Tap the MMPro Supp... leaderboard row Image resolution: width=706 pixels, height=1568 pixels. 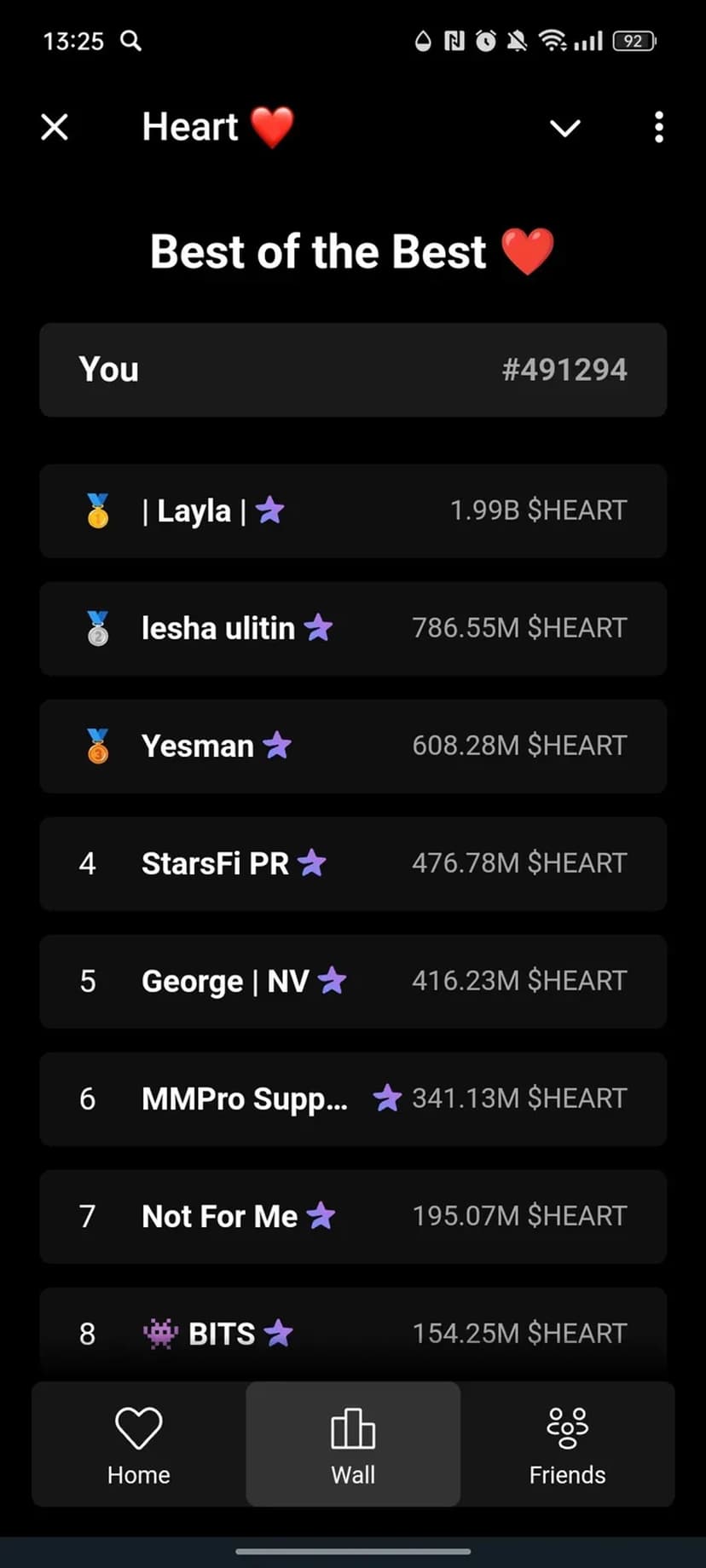click(x=353, y=1099)
